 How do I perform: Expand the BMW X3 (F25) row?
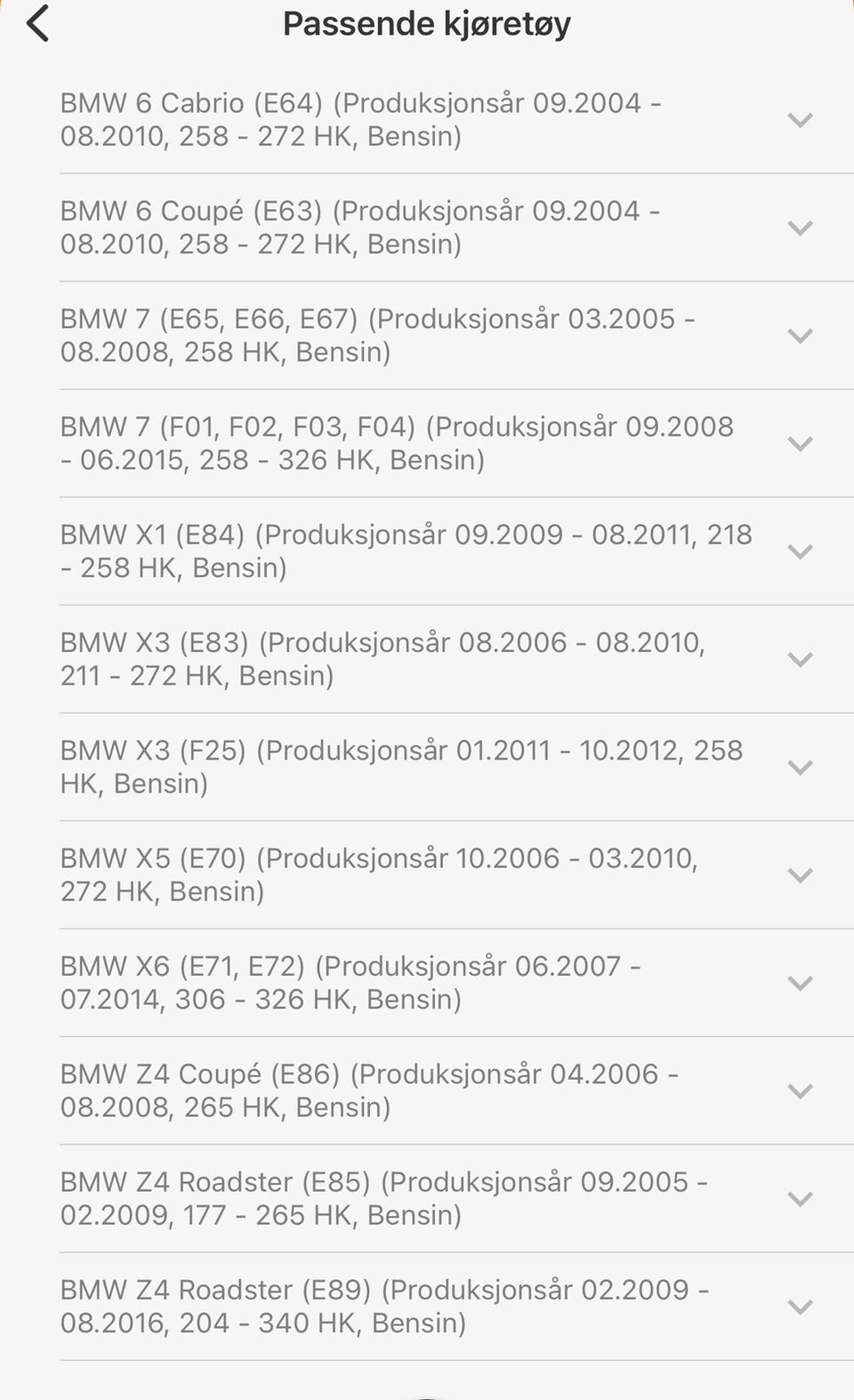coord(800,768)
